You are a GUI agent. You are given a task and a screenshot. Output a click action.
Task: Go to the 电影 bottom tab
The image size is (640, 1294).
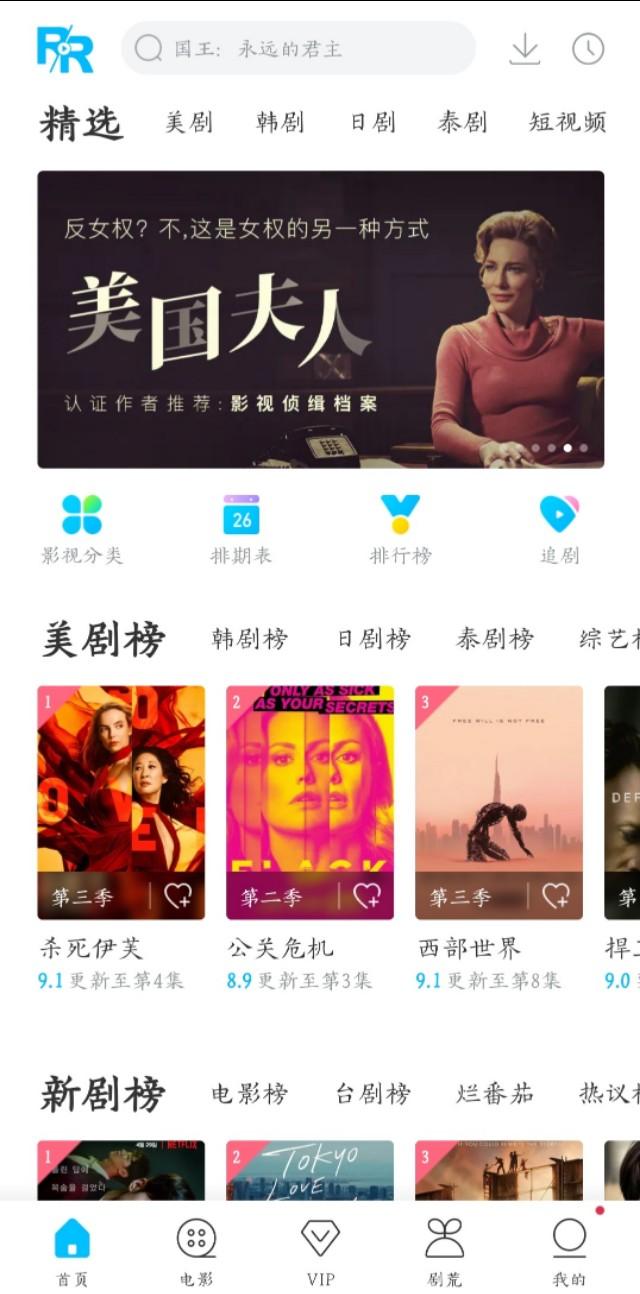point(196,1250)
